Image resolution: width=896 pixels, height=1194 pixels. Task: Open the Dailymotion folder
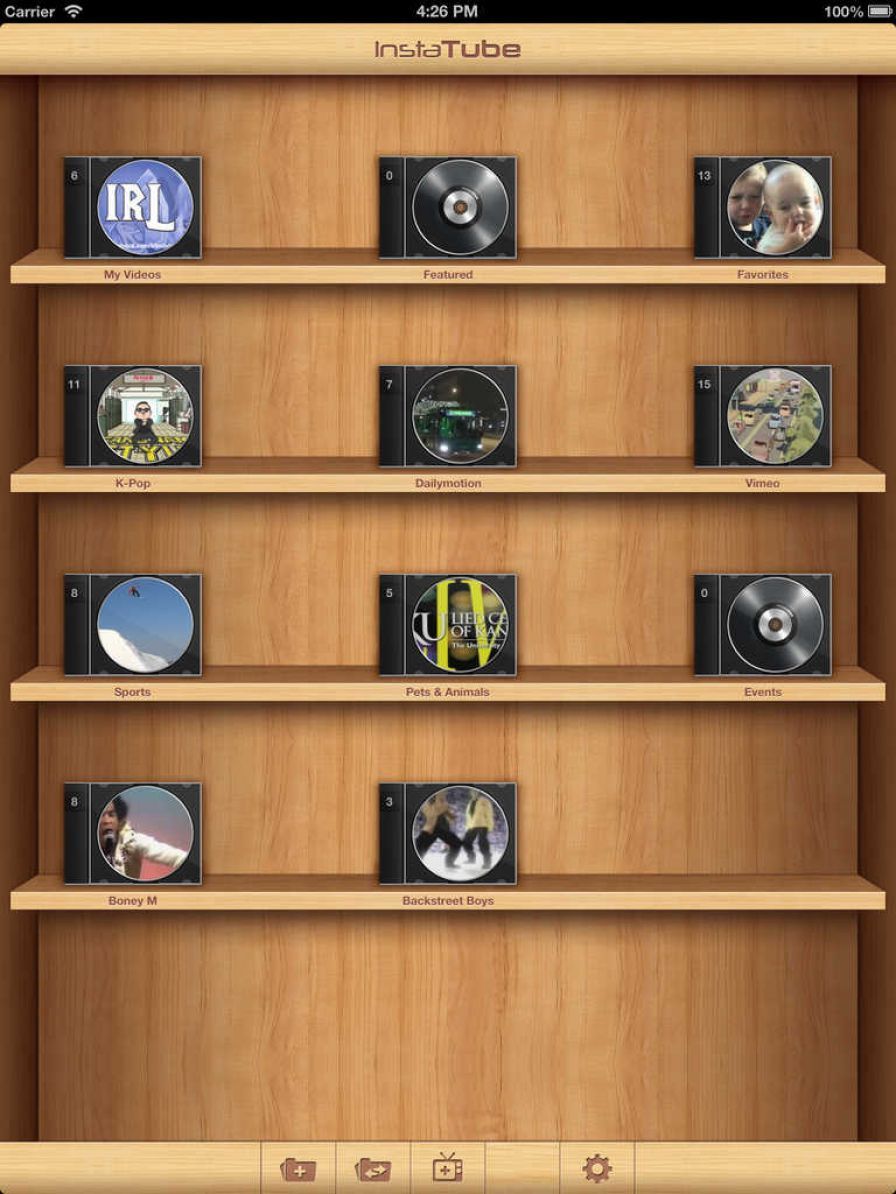click(x=448, y=416)
